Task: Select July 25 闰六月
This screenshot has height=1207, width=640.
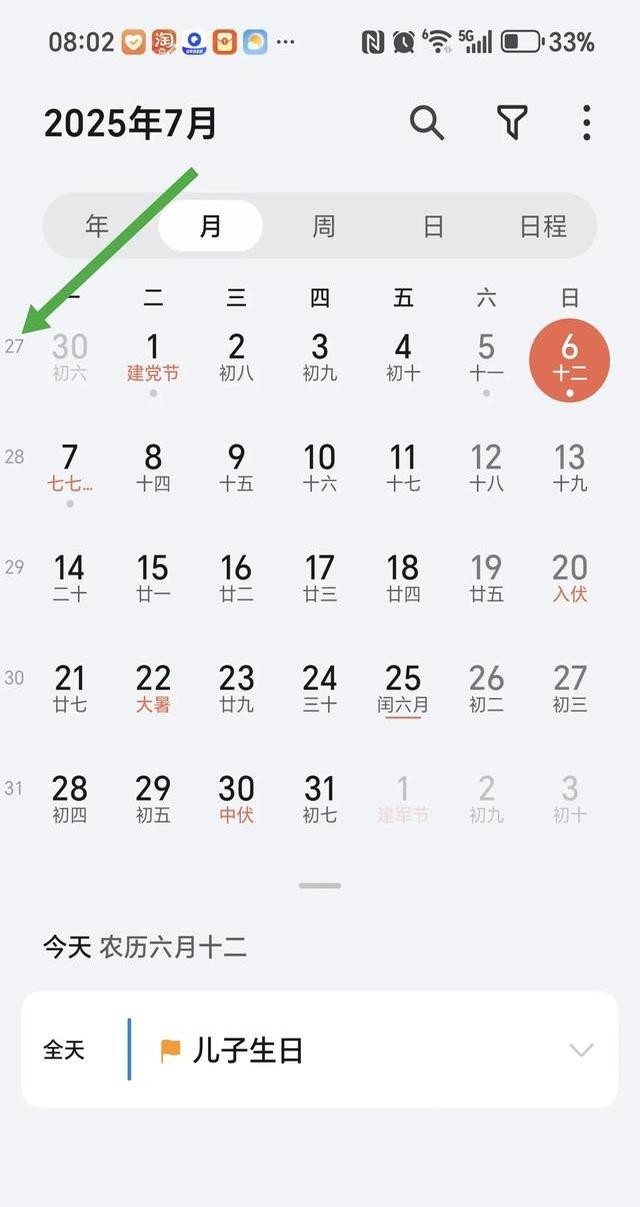Action: click(403, 688)
